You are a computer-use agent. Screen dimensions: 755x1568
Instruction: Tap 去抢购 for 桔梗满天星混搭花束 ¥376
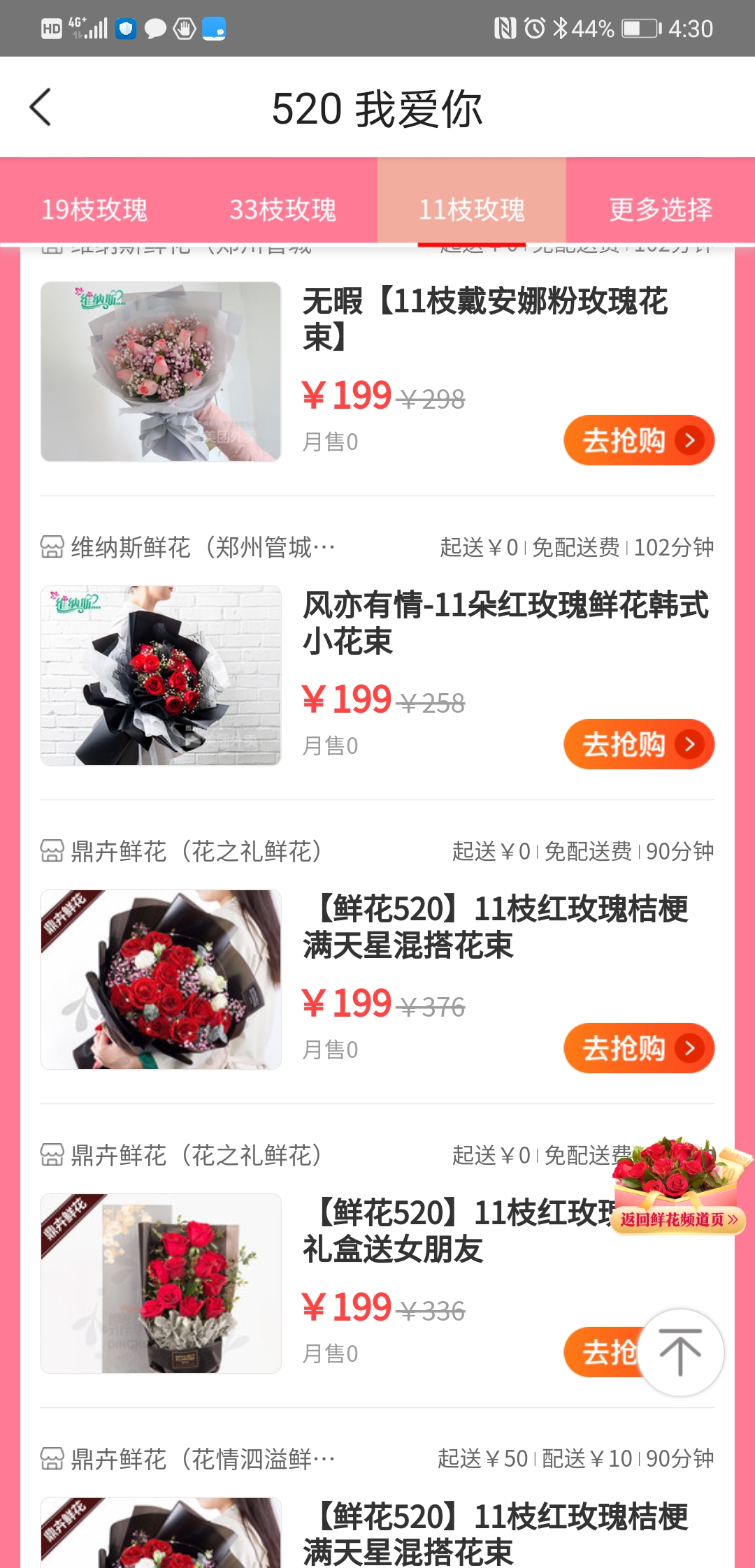coord(638,1048)
